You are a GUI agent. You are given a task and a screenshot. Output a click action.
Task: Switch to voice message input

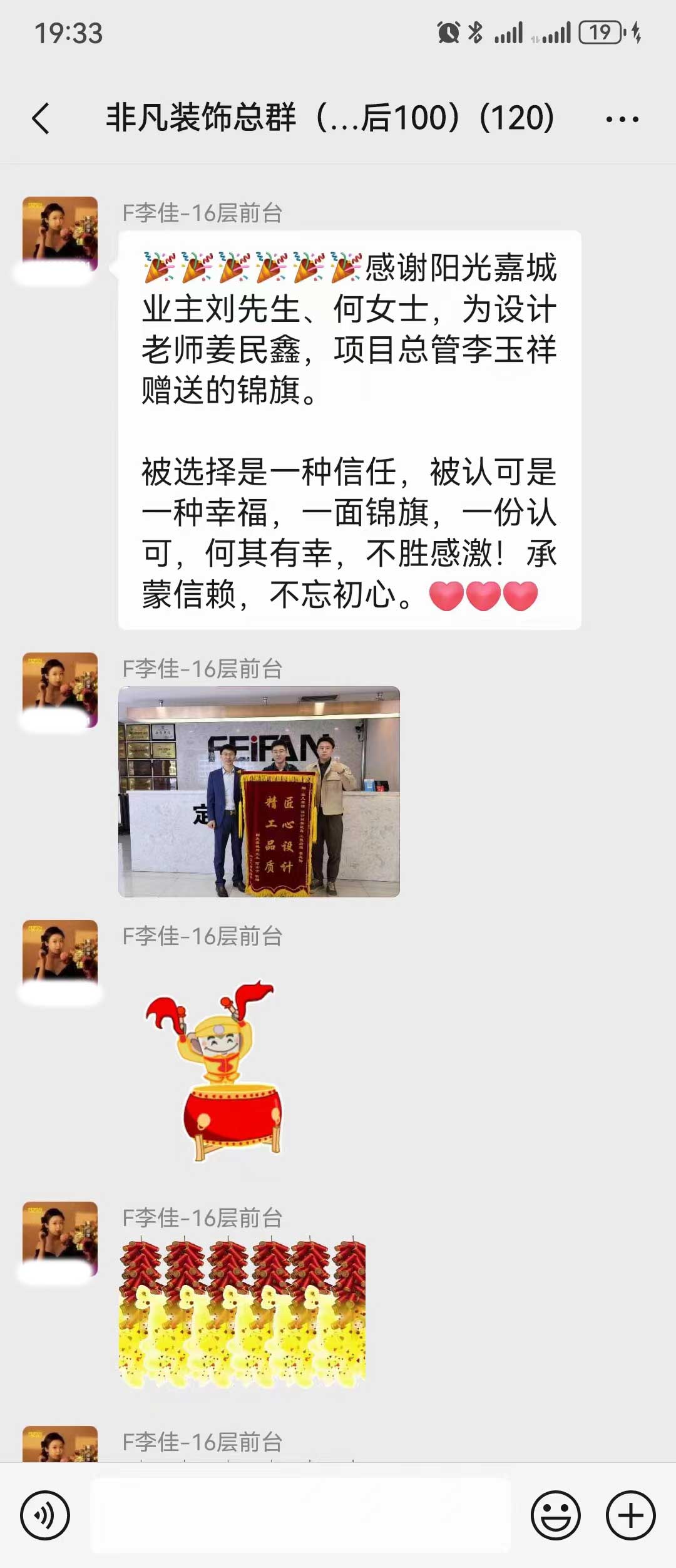(45, 1516)
